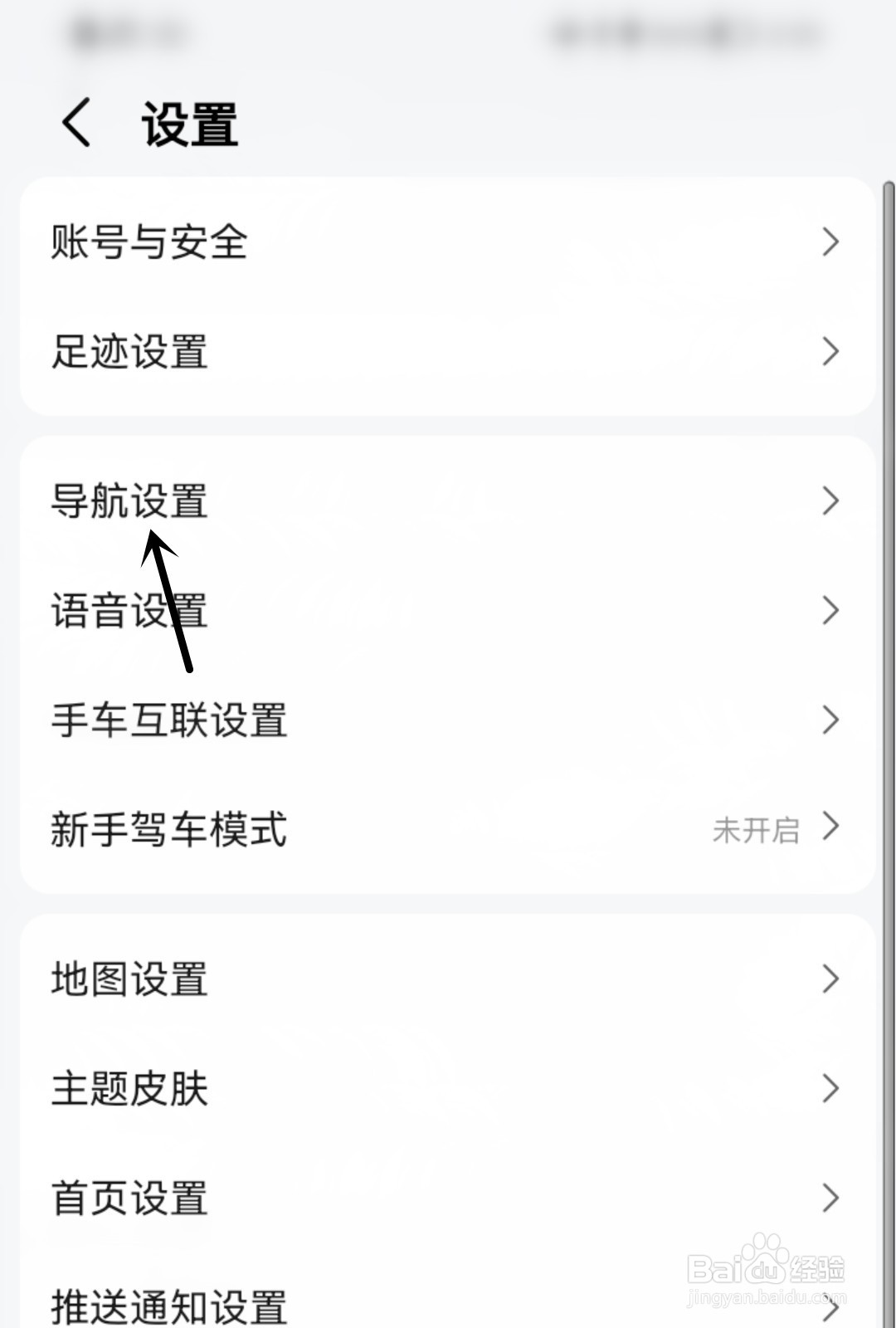Click the back arrow icon
896x1328 pixels.
point(75,123)
